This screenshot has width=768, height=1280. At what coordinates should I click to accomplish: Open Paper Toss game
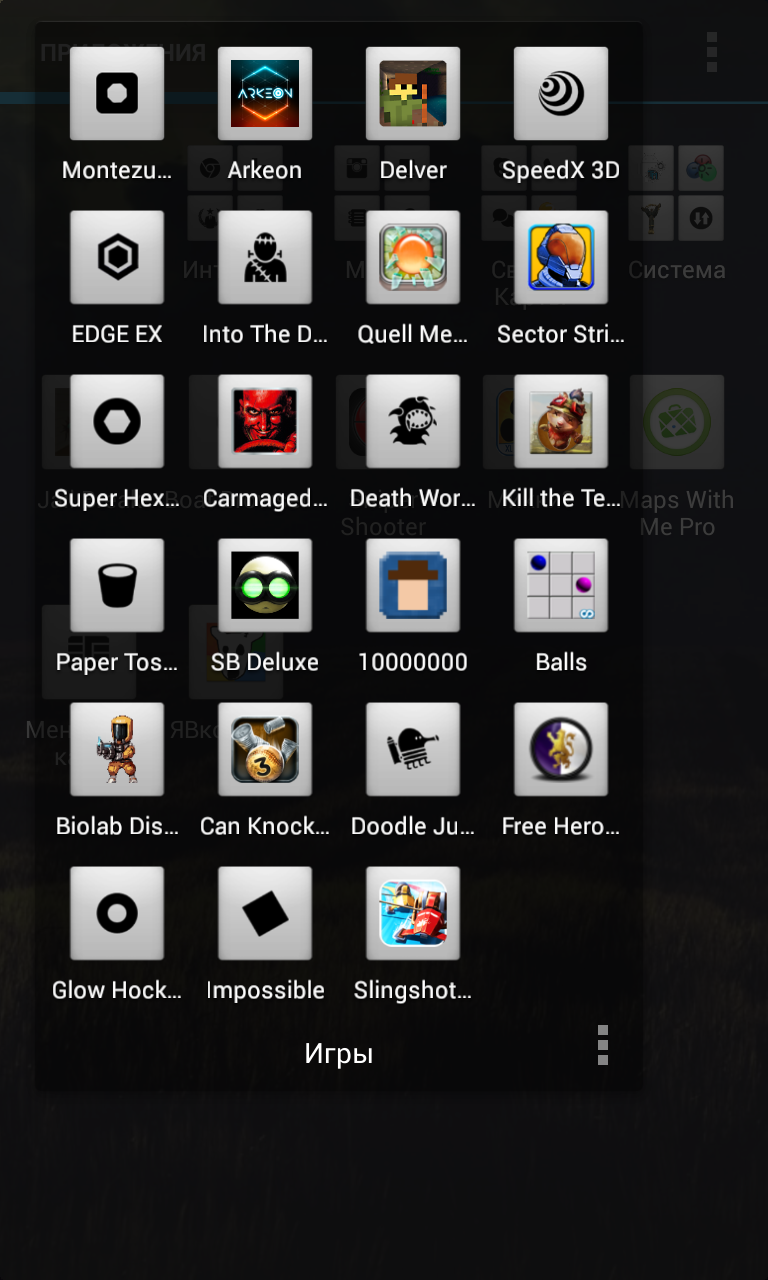click(x=117, y=586)
